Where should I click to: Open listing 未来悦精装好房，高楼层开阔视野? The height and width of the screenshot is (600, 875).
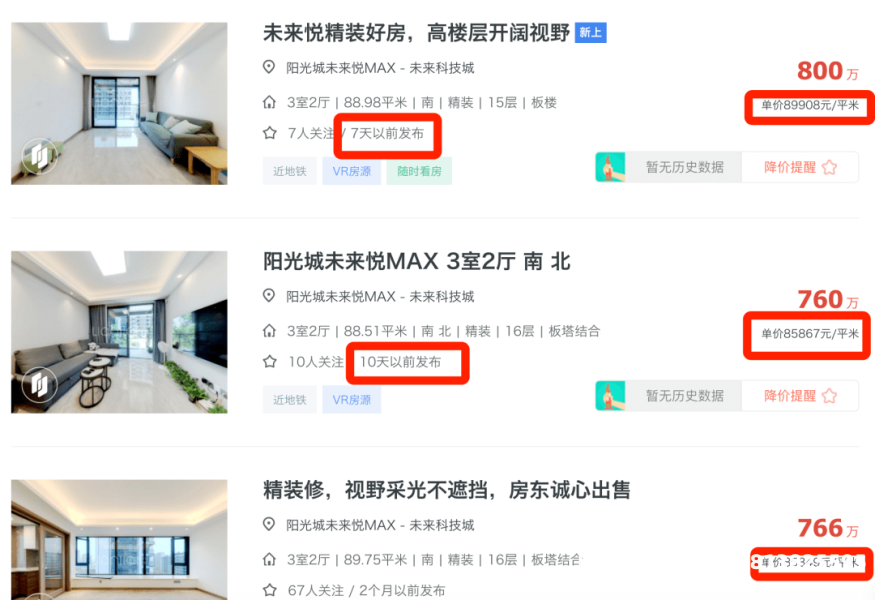click(415, 33)
